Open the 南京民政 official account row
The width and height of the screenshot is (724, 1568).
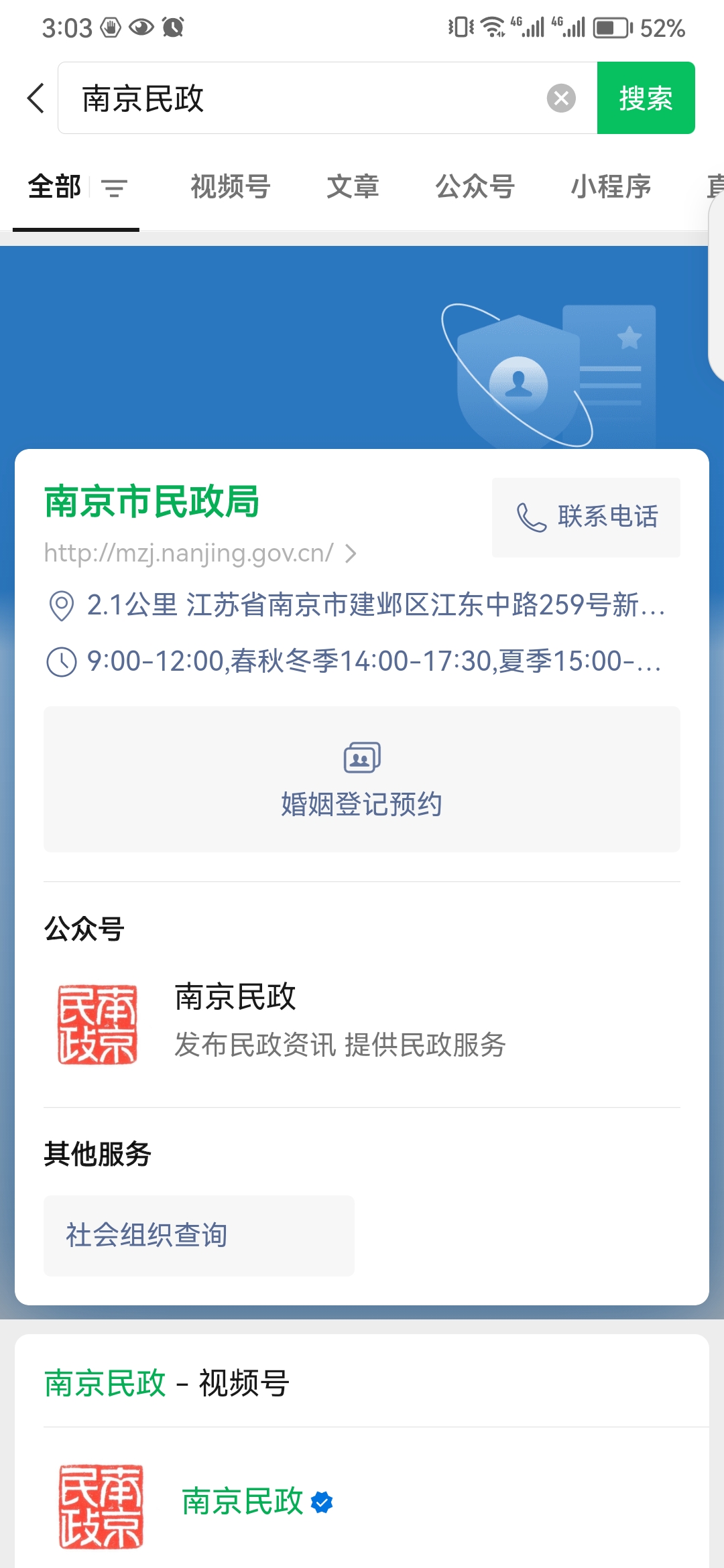click(x=362, y=1023)
